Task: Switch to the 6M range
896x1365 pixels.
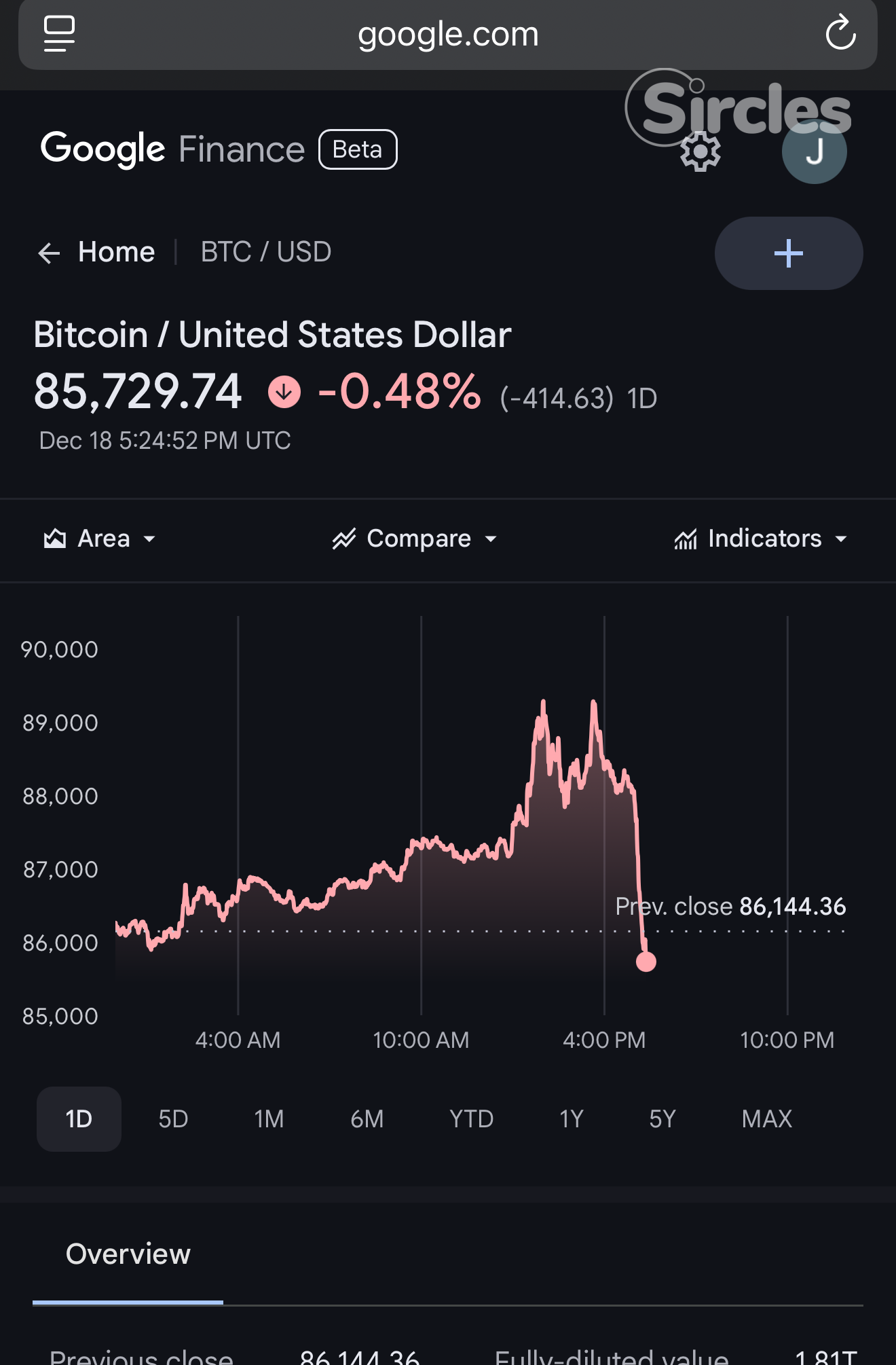Action: click(367, 1118)
